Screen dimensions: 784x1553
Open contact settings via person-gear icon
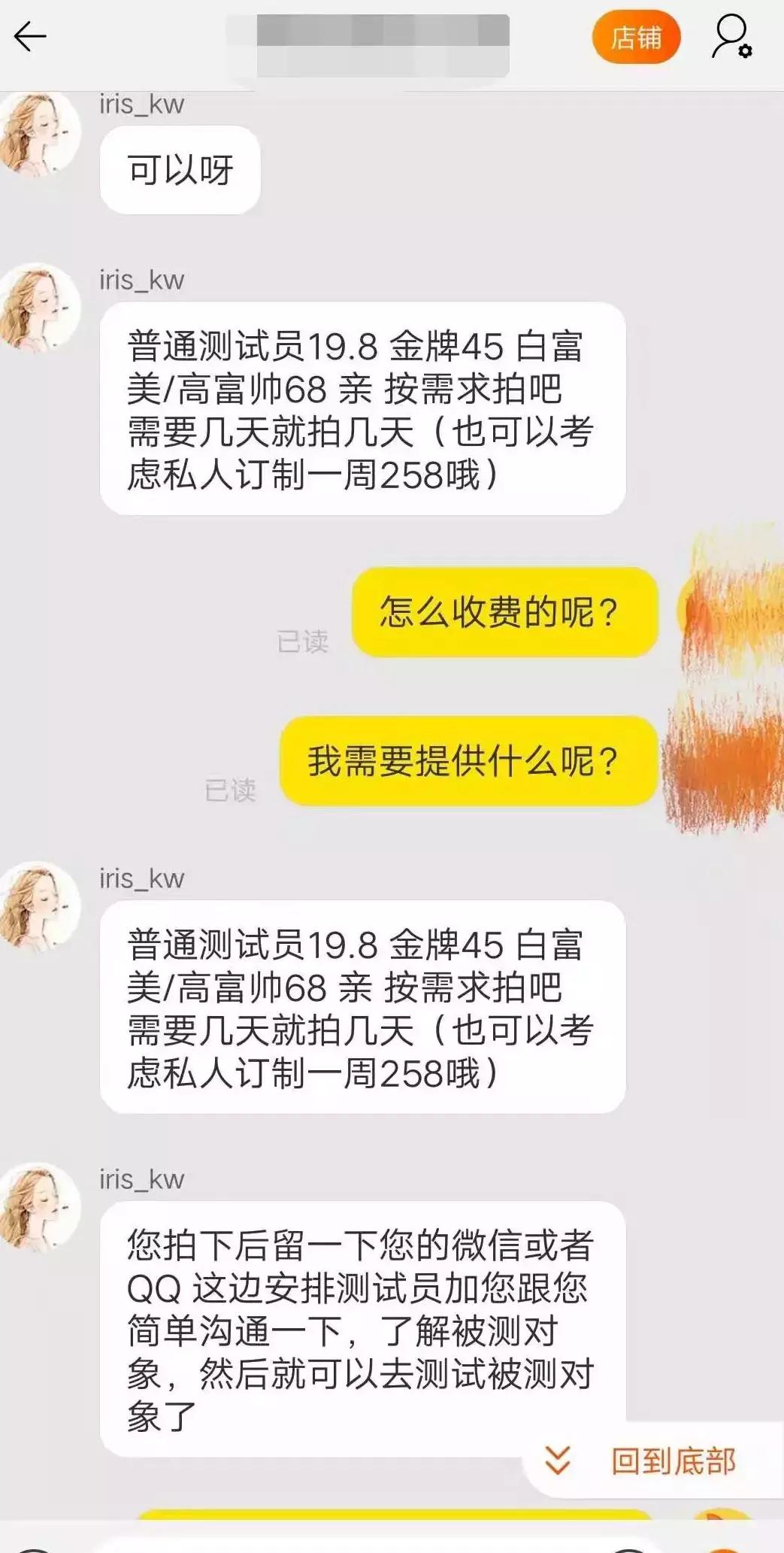(730, 36)
